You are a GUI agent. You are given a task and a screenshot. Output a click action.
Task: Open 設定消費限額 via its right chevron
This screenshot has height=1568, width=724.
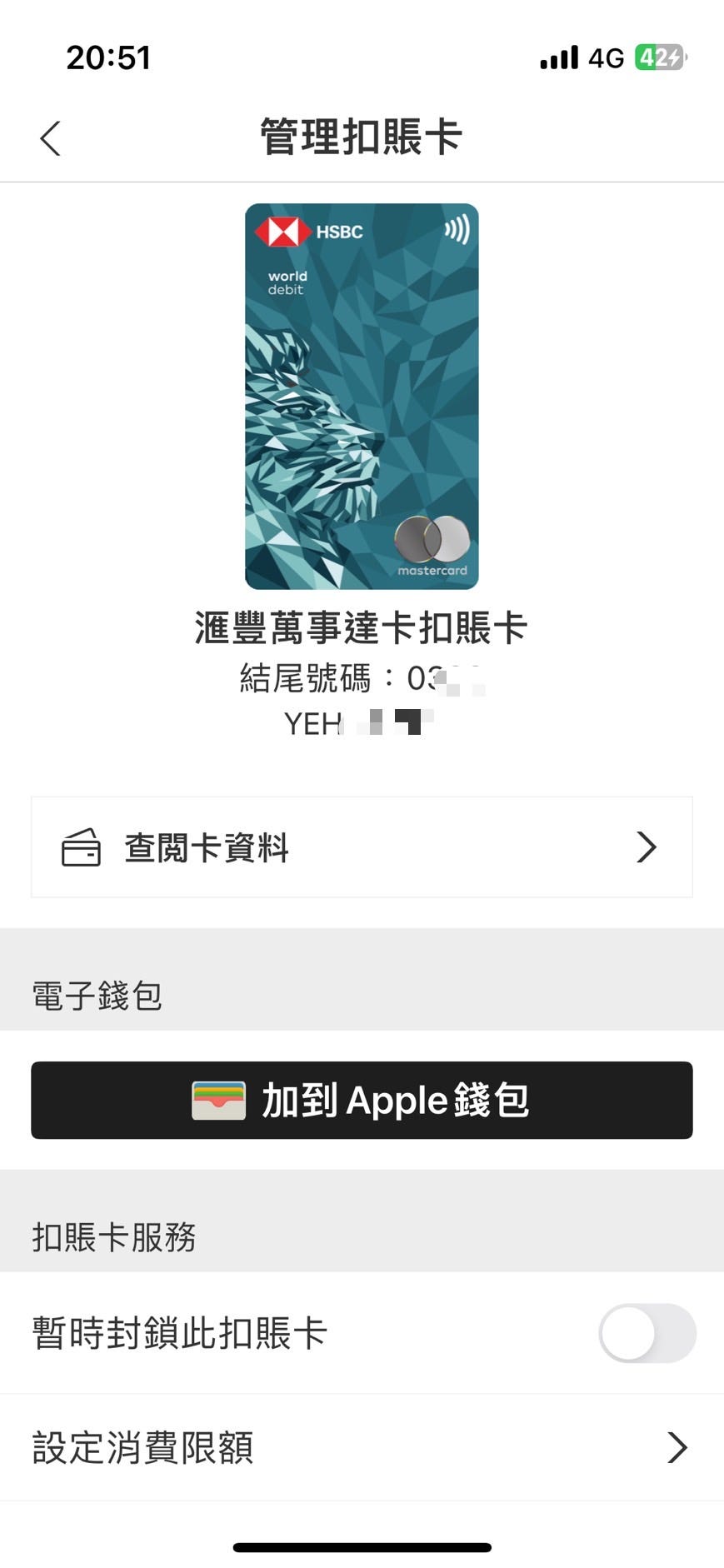[679, 1448]
